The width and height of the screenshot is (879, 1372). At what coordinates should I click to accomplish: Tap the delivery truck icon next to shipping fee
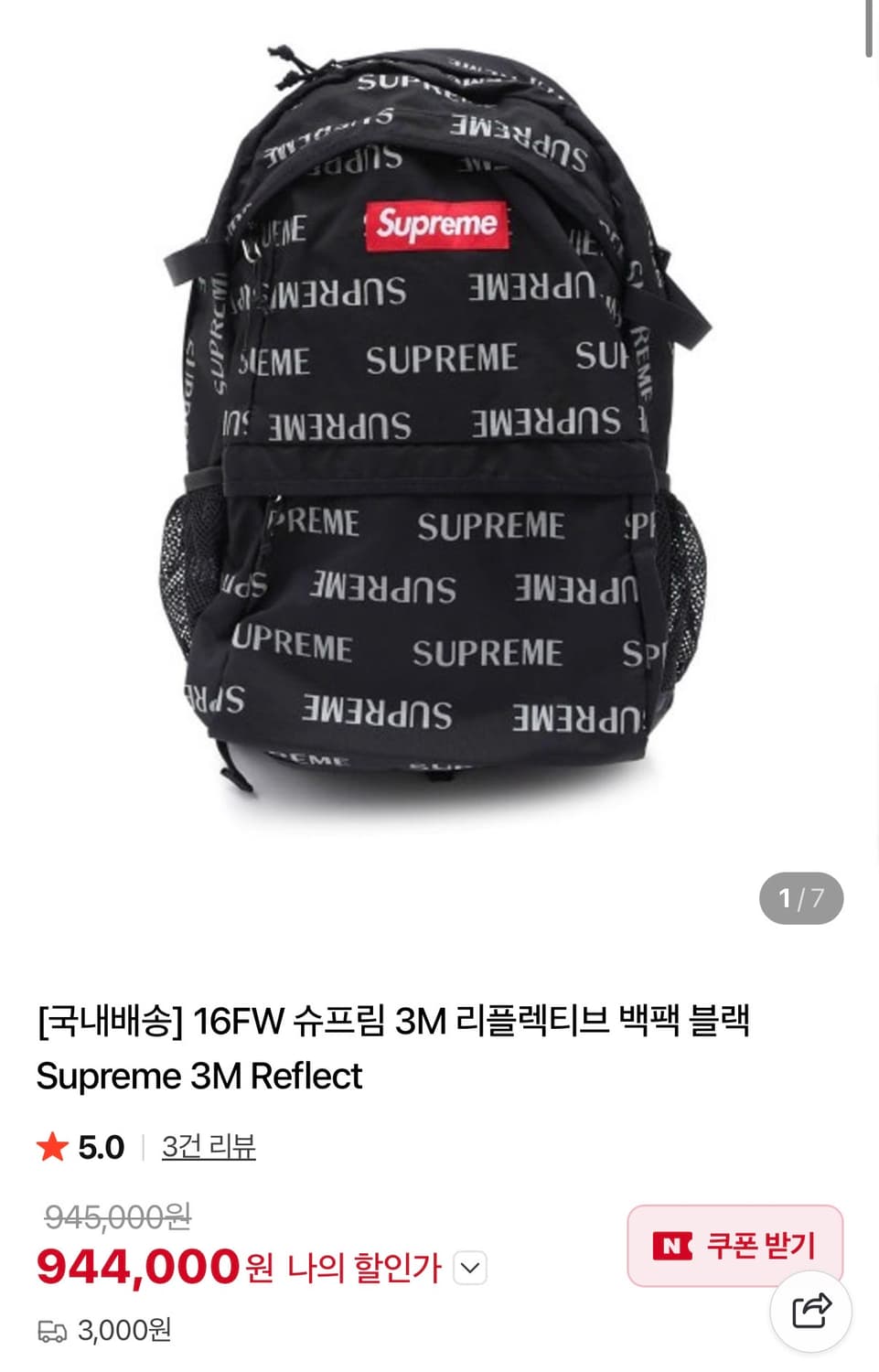coord(55,1331)
